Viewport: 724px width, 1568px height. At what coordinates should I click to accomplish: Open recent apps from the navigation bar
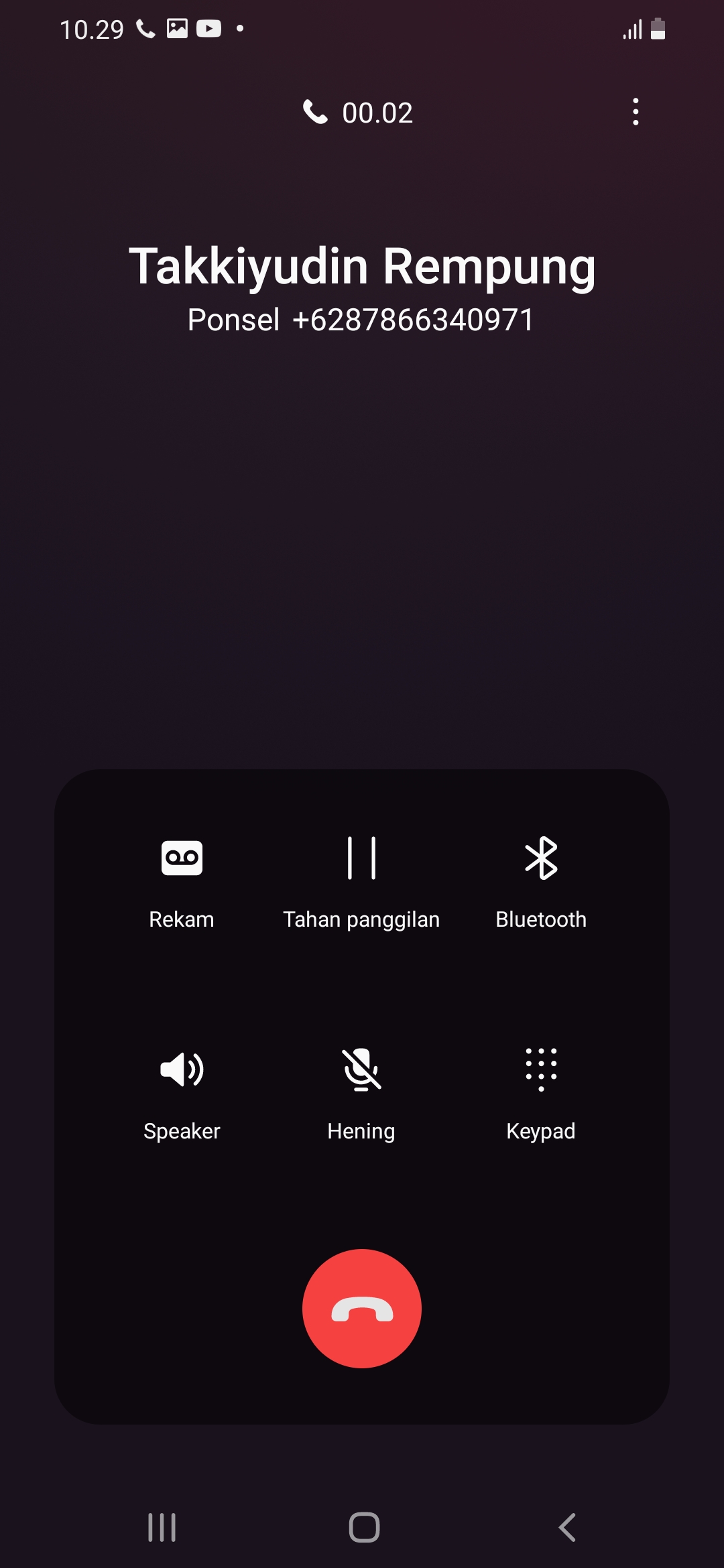(x=162, y=1528)
